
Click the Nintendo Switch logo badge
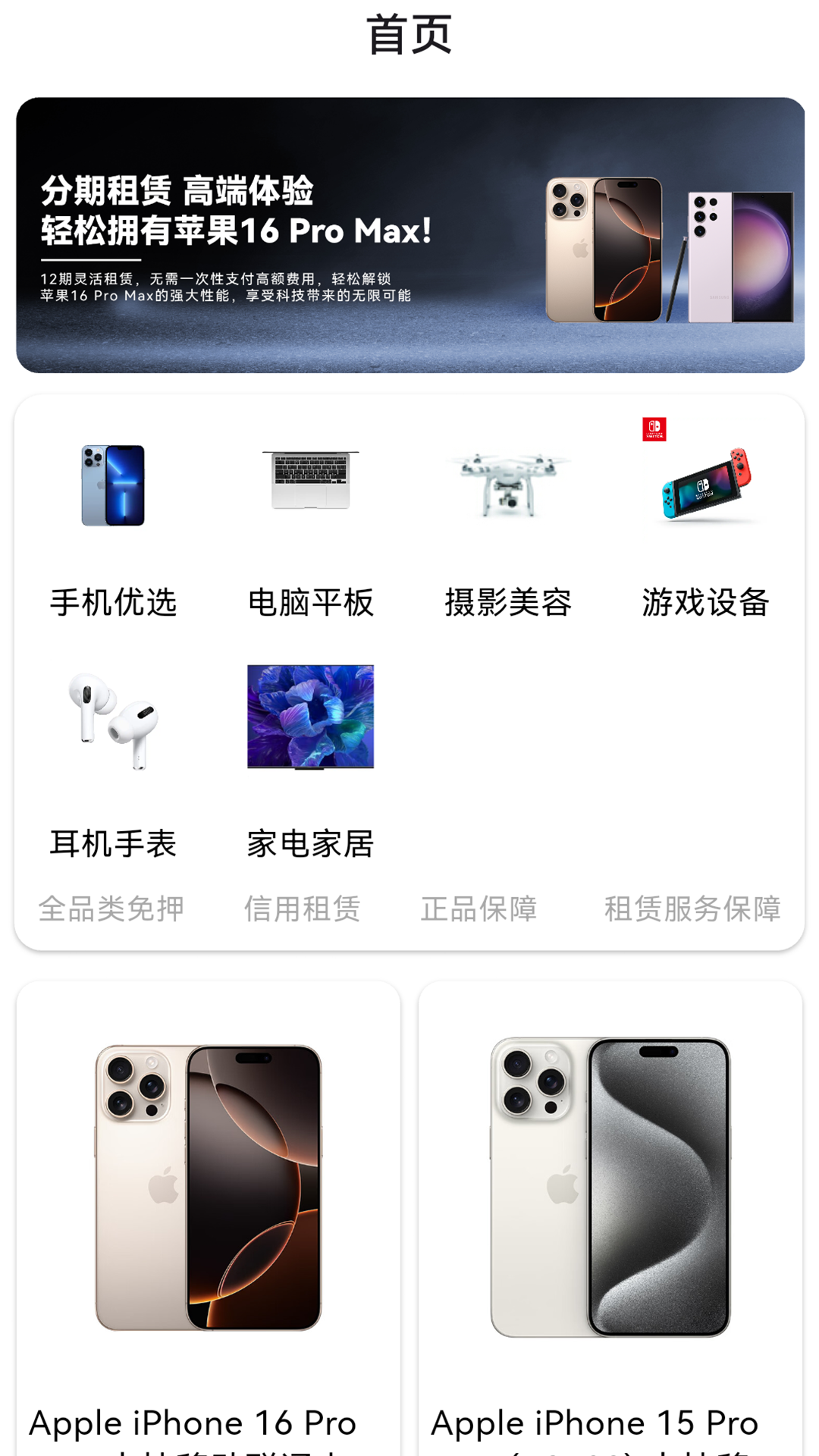pyautogui.click(x=654, y=431)
